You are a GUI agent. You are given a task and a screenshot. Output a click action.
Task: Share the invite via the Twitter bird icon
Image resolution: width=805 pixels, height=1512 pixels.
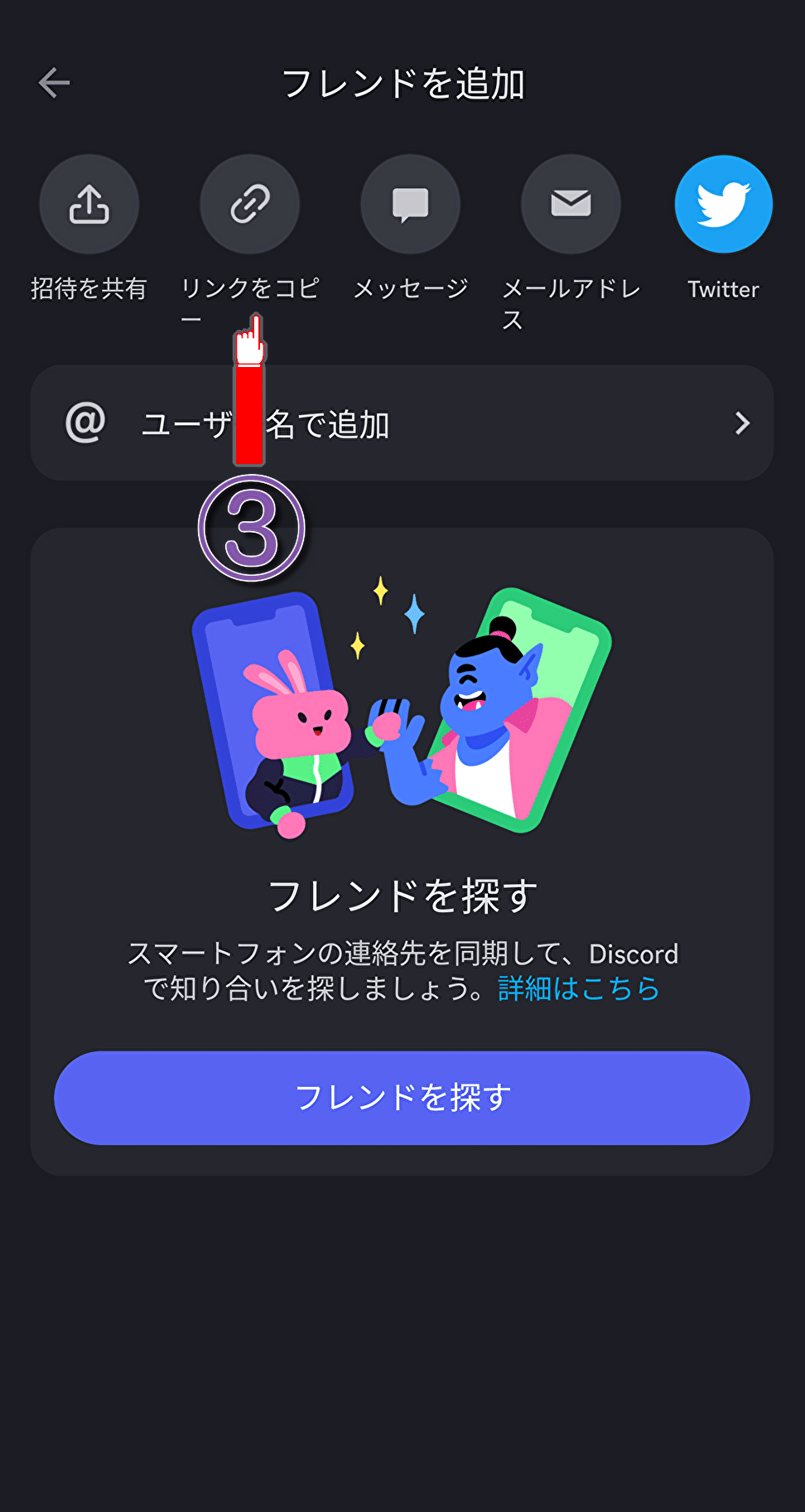click(x=723, y=203)
